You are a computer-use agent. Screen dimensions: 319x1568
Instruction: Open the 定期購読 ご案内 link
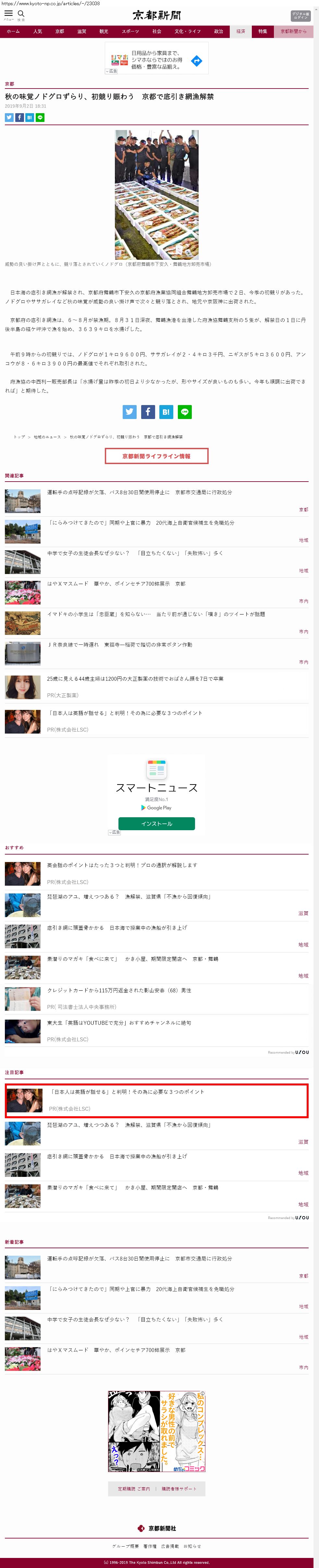pos(134,1489)
